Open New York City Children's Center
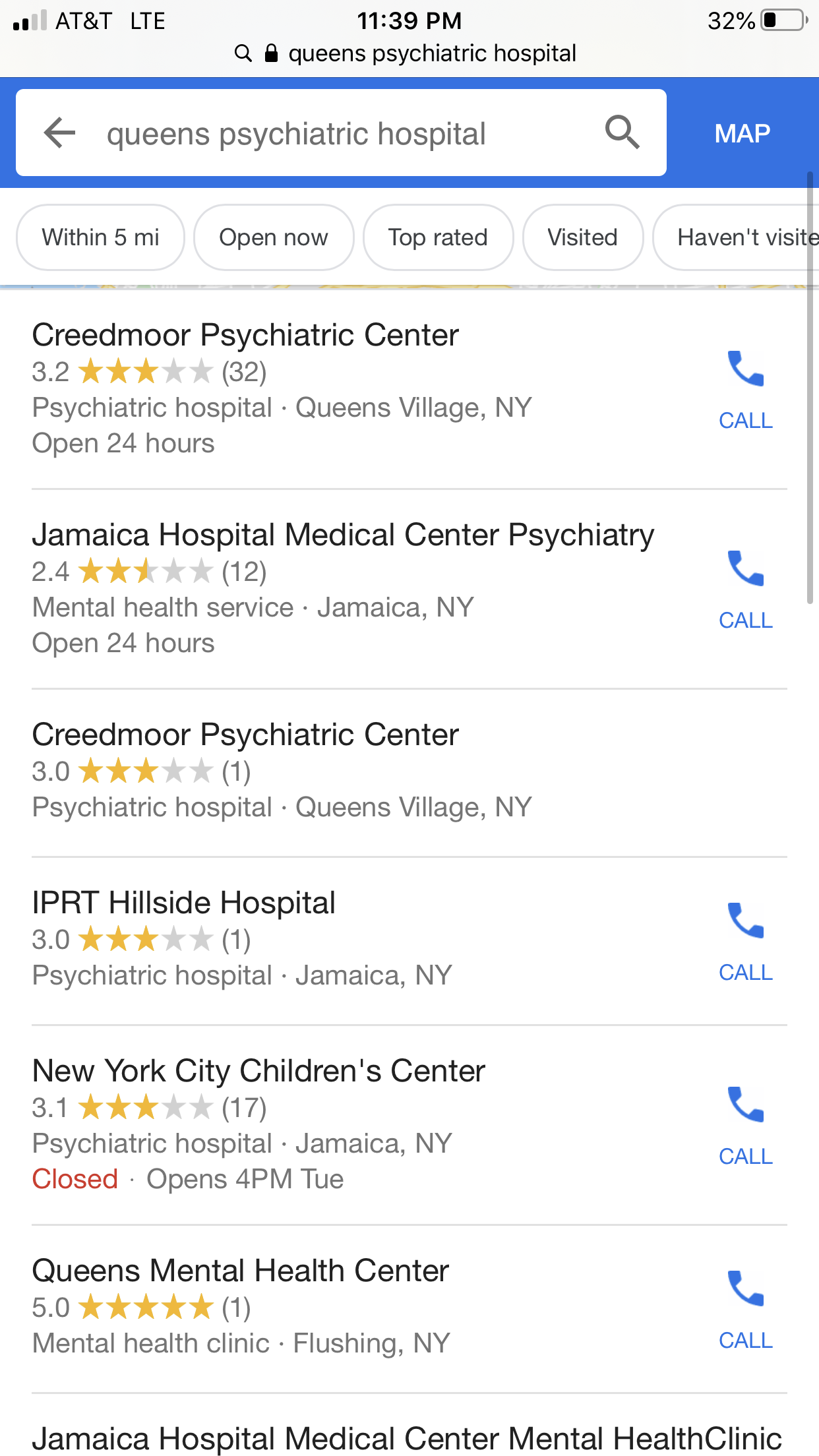 click(x=258, y=1071)
